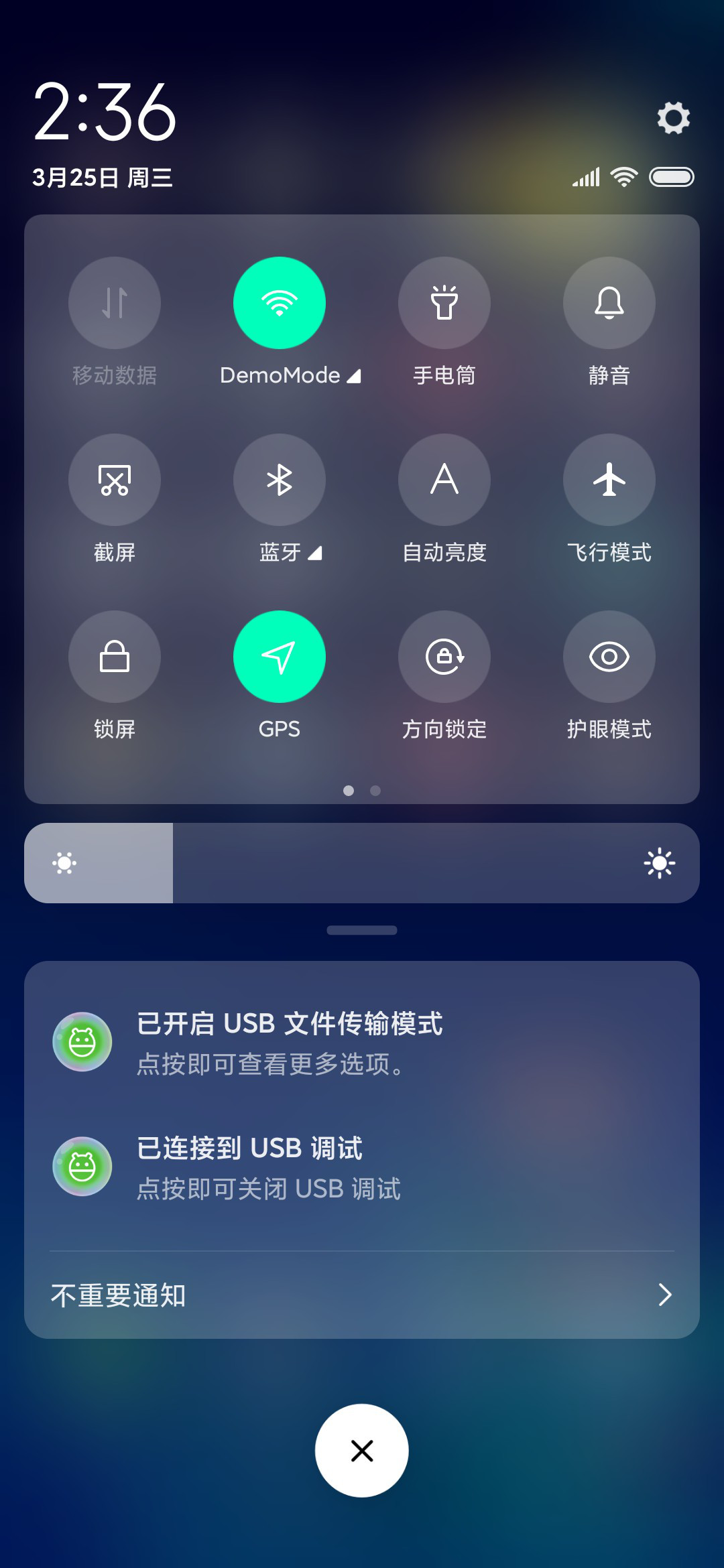Turn off the DemoMode Wi-Fi tile
This screenshot has height=1568, width=724.
pyautogui.click(x=280, y=303)
